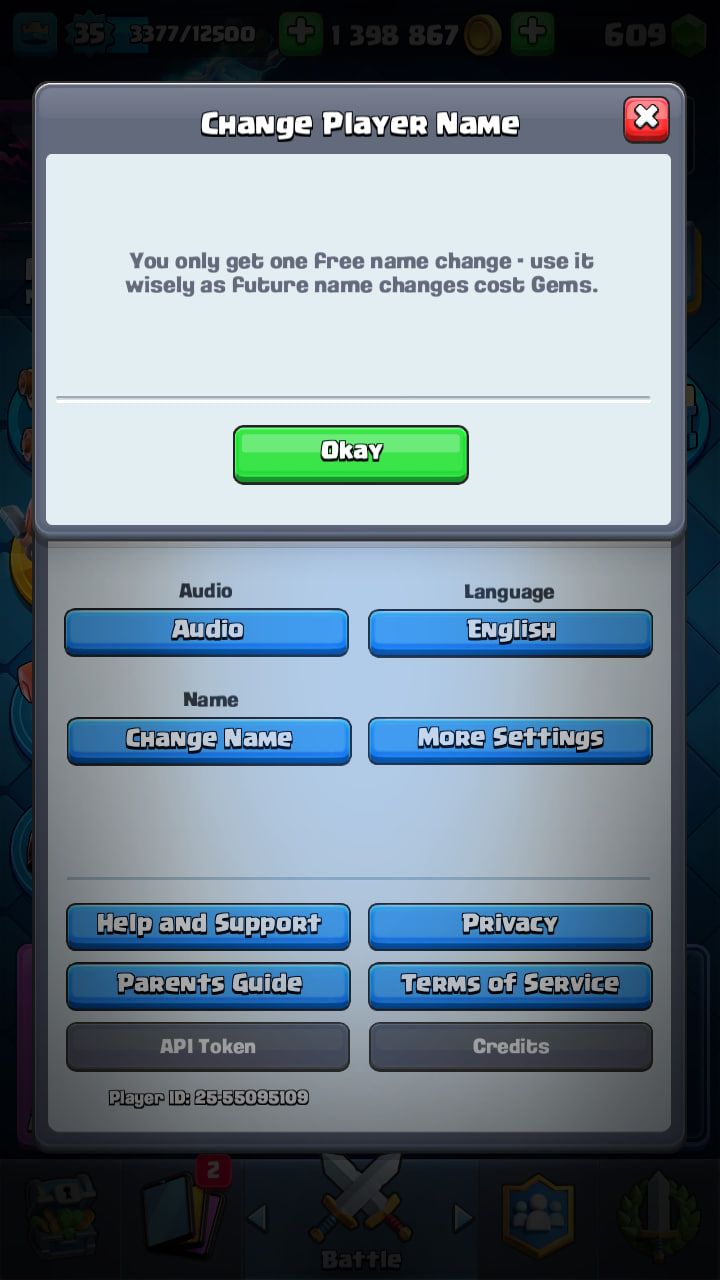Open the API Token option
The width and height of the screenshot is (720, 1280).
pyautogui.click(x=208, y=1046)
